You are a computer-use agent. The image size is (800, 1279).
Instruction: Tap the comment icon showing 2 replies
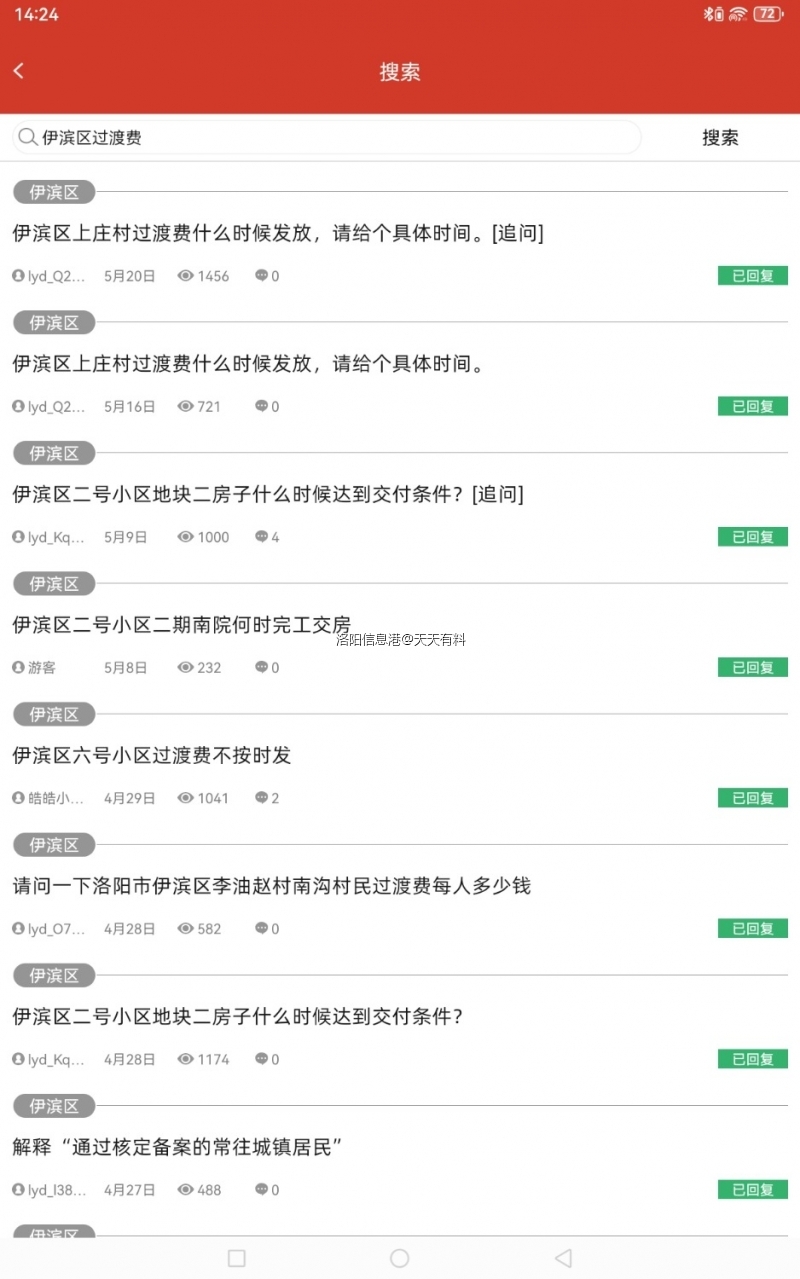point(259,798)
